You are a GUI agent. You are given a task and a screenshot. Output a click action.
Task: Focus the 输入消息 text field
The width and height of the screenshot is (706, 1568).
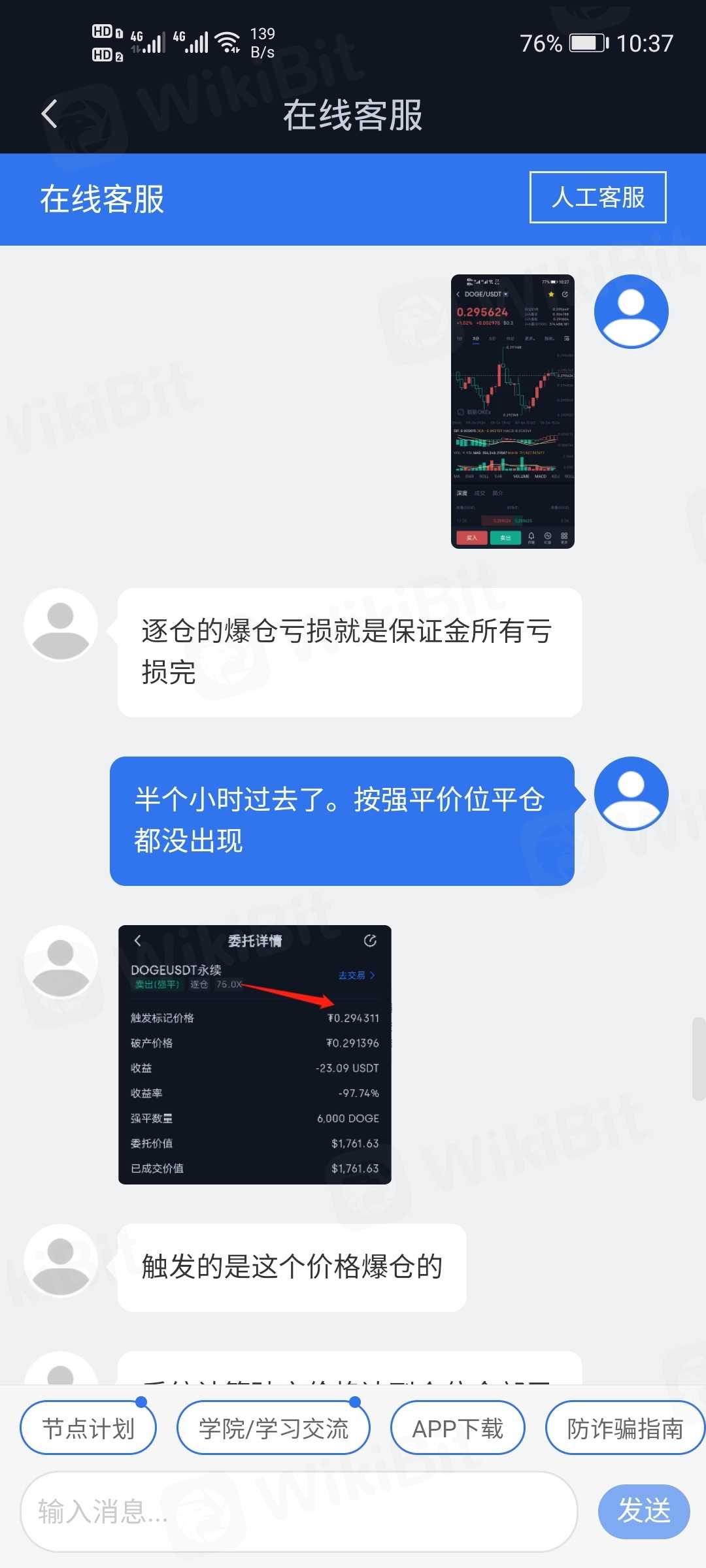[299, 1511]
